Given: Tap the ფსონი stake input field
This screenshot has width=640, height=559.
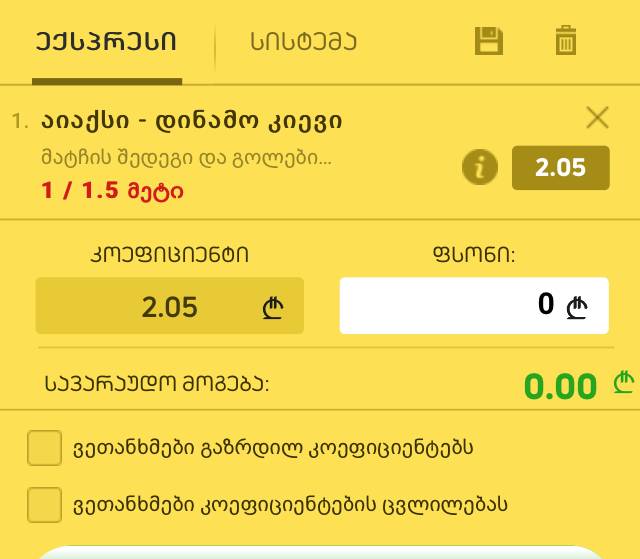Looking at the screenshot, I should (x=474, y=305).
